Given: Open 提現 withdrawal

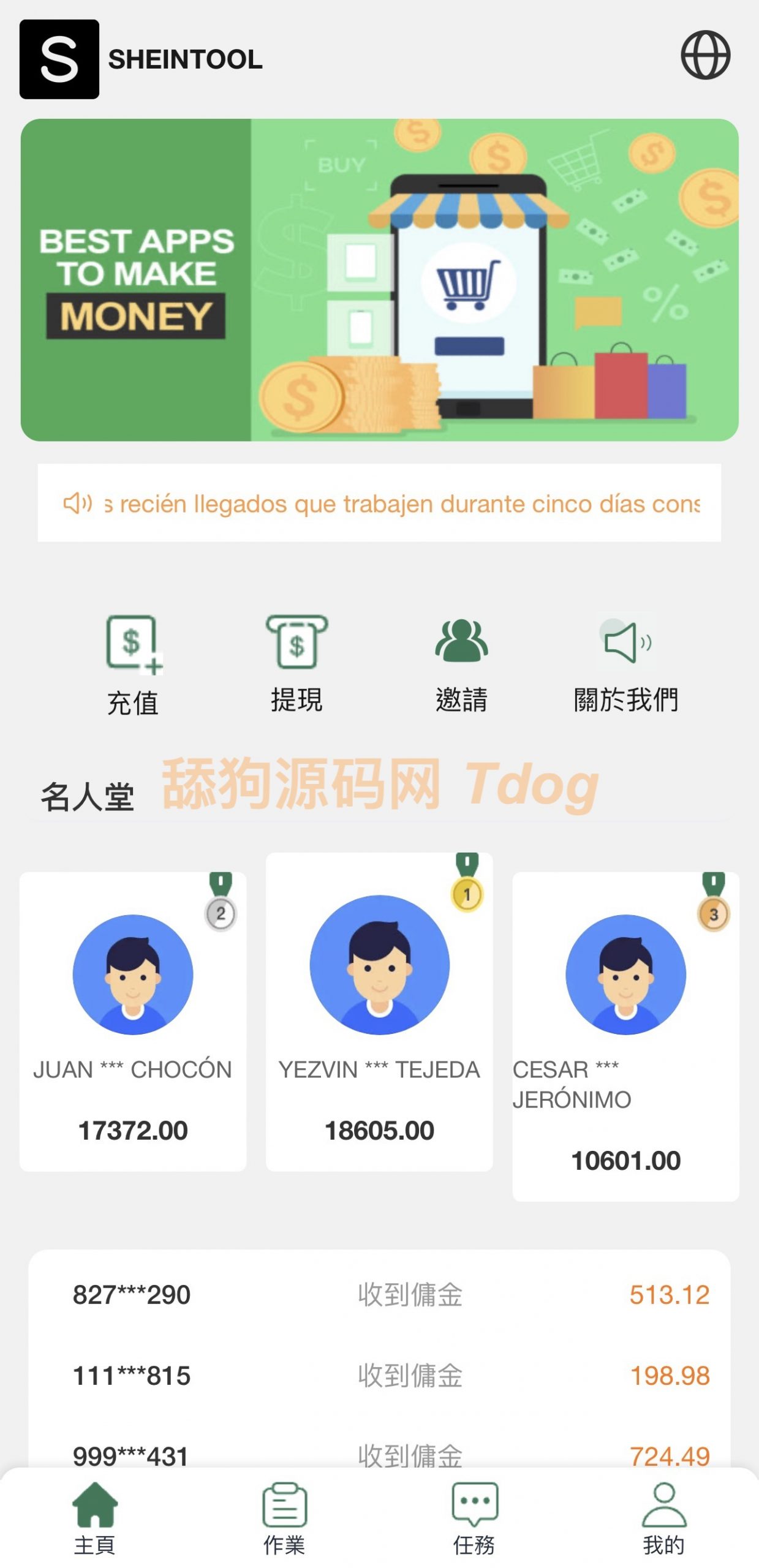Looking at the screenshot, I should click(x=296, y=663).
